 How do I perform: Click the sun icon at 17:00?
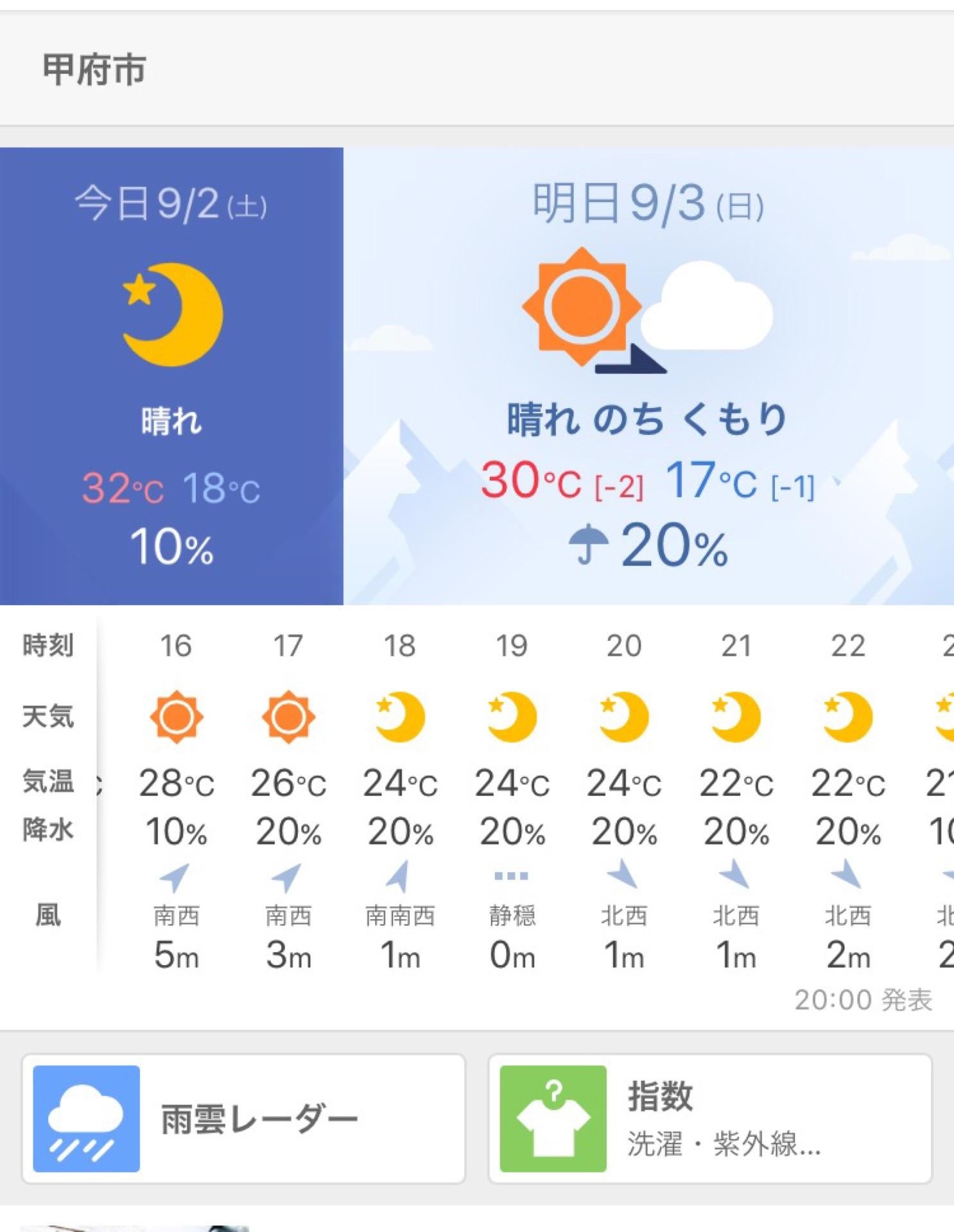tap(288, 720)
